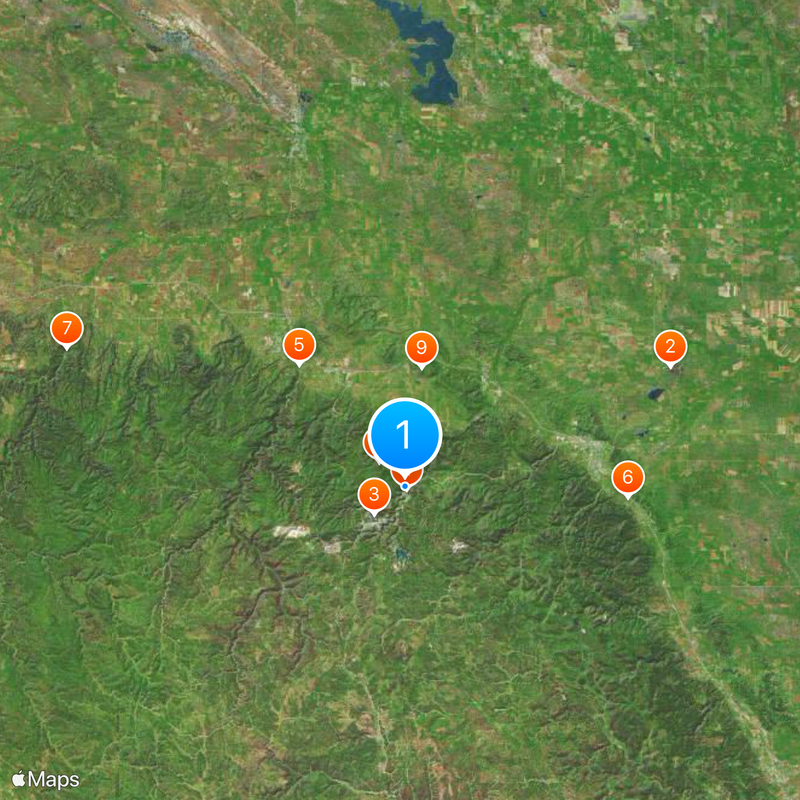The width and height of the screenshot is (800, 800).
Task: Tap map pin number 2
Action: (670, 347)
